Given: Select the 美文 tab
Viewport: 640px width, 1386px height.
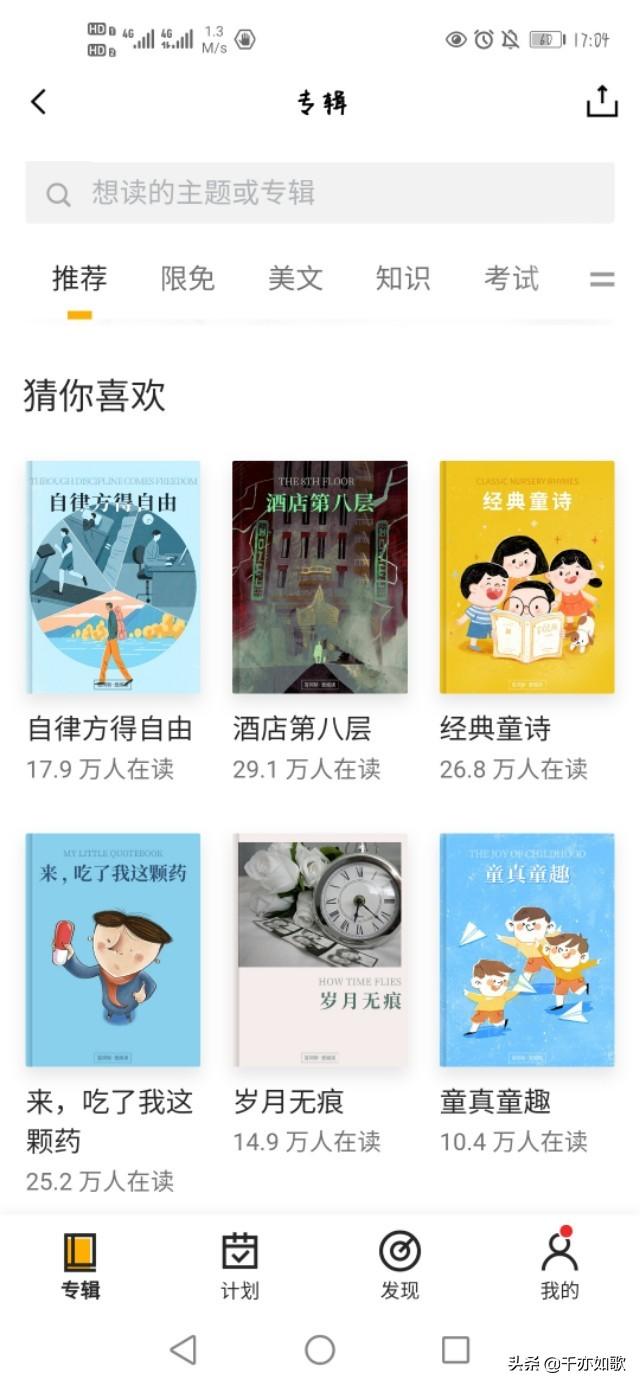Looking at the screenshot, I should click(x=295, y=278).
